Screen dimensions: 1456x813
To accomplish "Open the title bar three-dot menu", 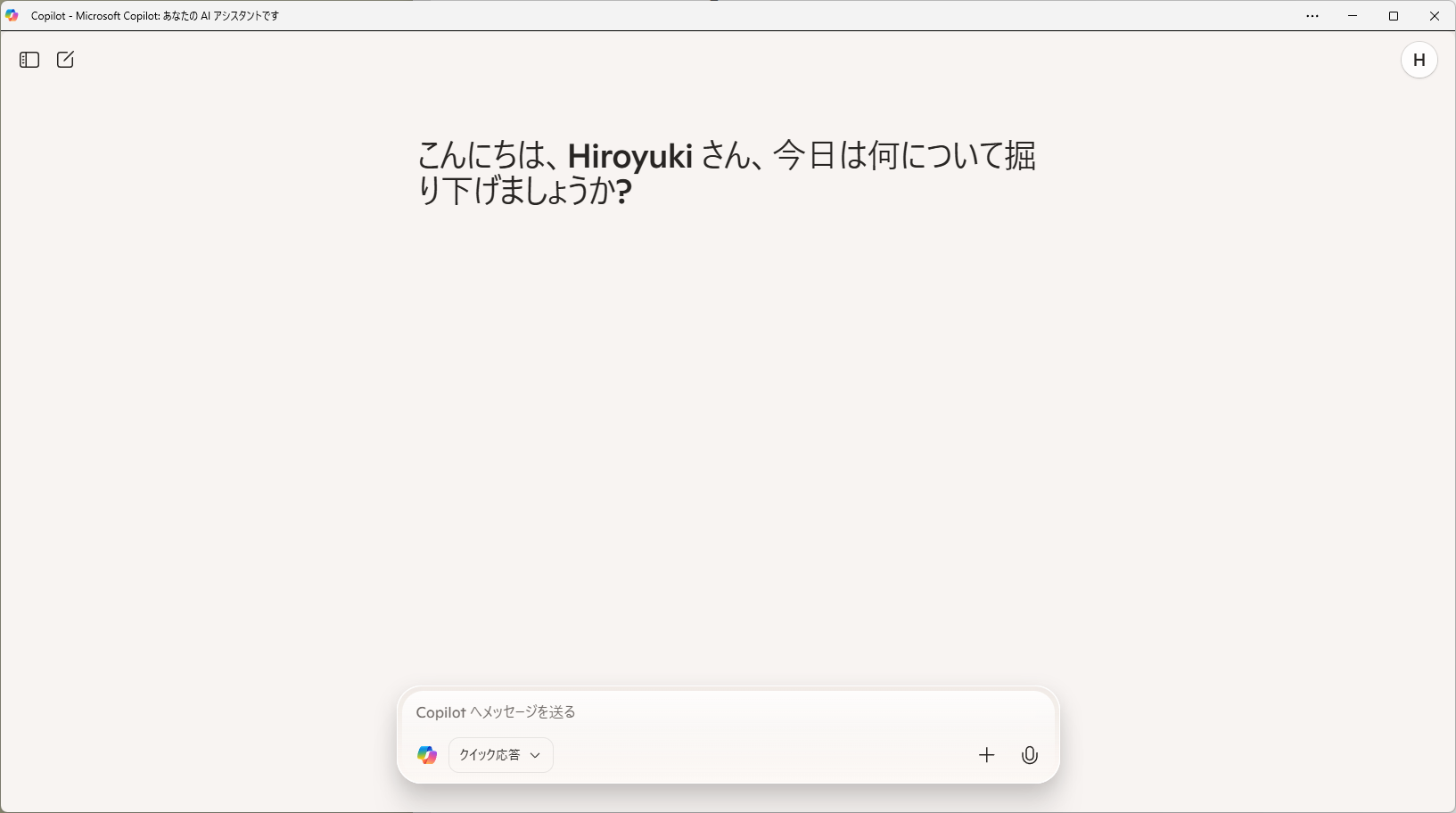I will (x=1312, y=16).
